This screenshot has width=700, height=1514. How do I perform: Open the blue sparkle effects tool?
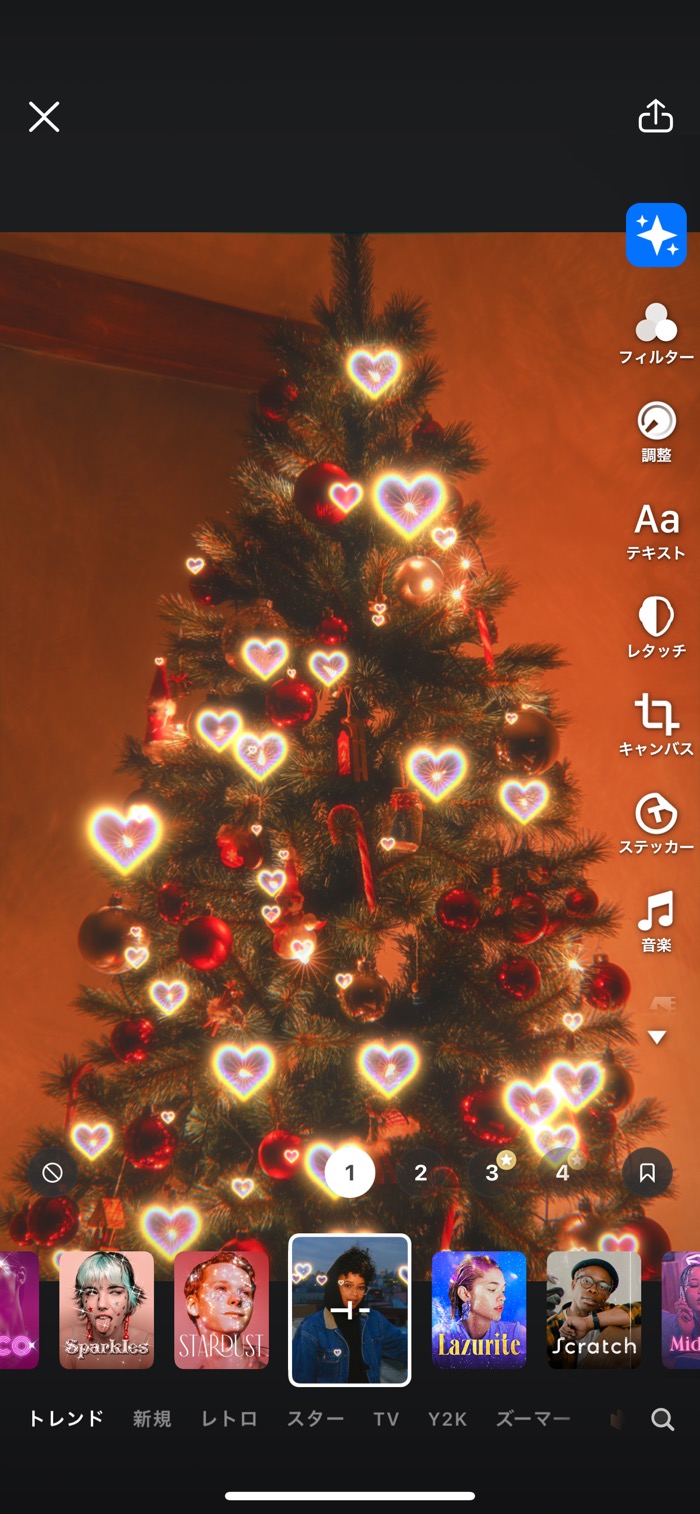pos(656,235)
